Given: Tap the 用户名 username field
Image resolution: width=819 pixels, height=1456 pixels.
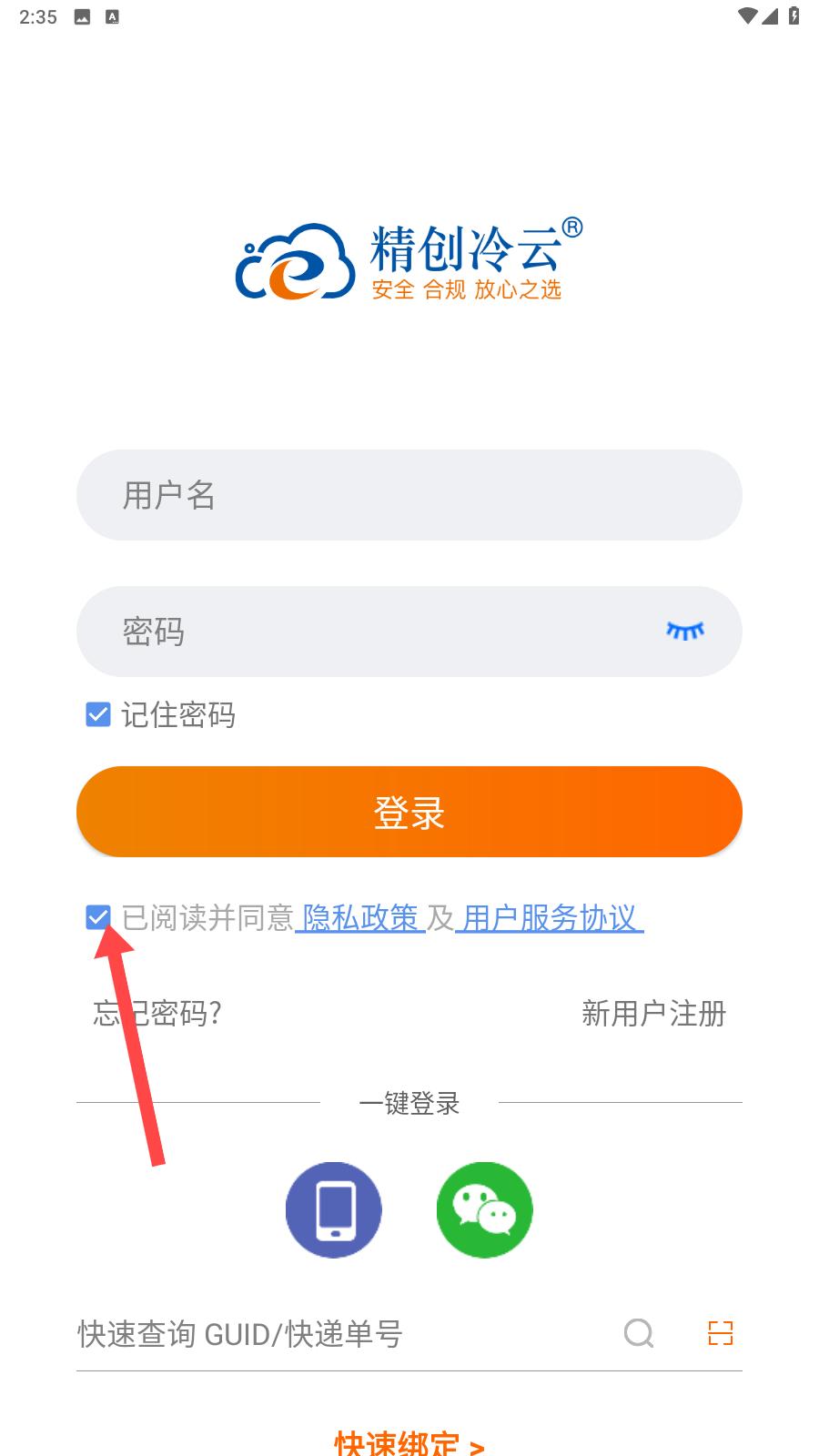Looking at the screenshot, I should pos(409,495).
